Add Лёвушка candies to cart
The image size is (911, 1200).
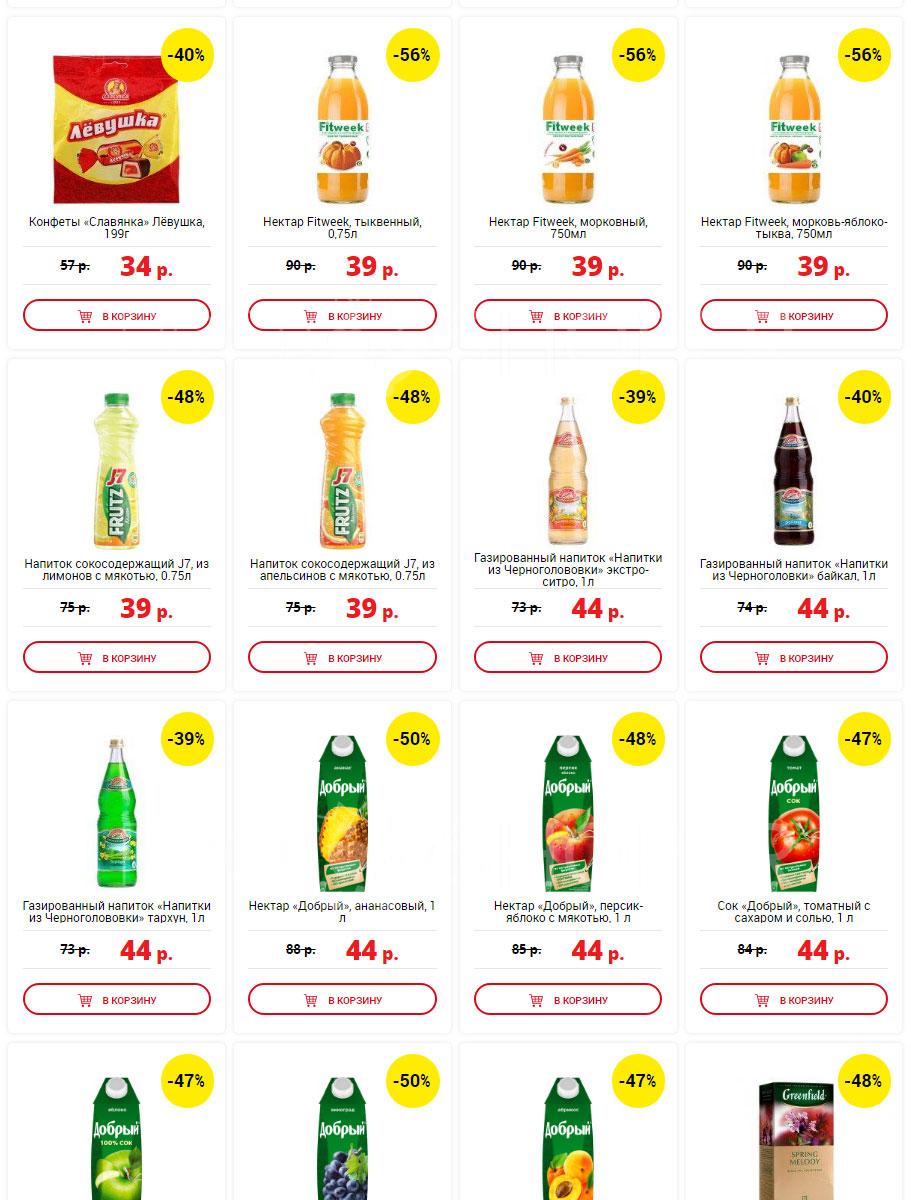tap(117, 316)
